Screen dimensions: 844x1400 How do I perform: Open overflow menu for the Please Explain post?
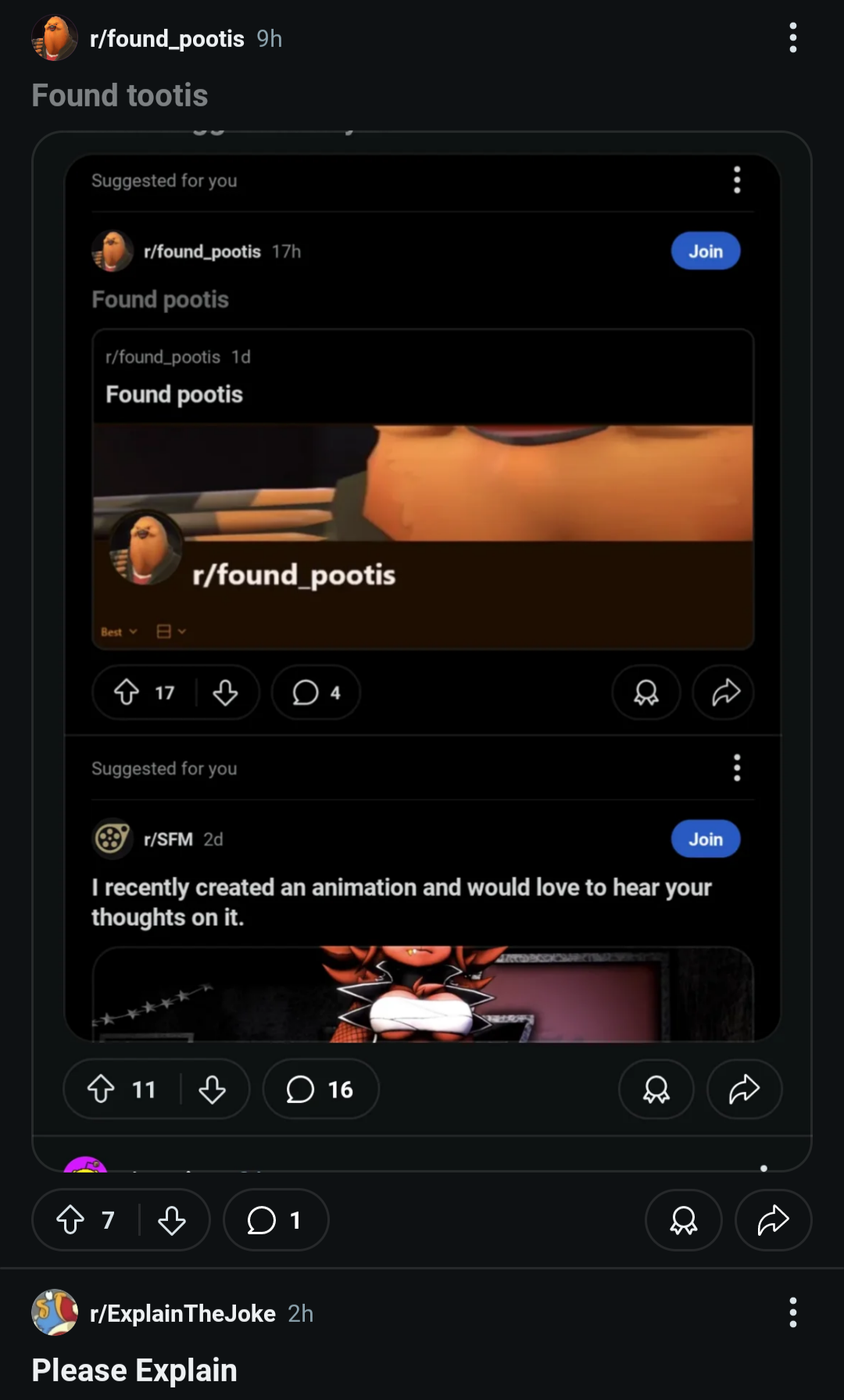pyautogui.click(x=792, y=1312)
